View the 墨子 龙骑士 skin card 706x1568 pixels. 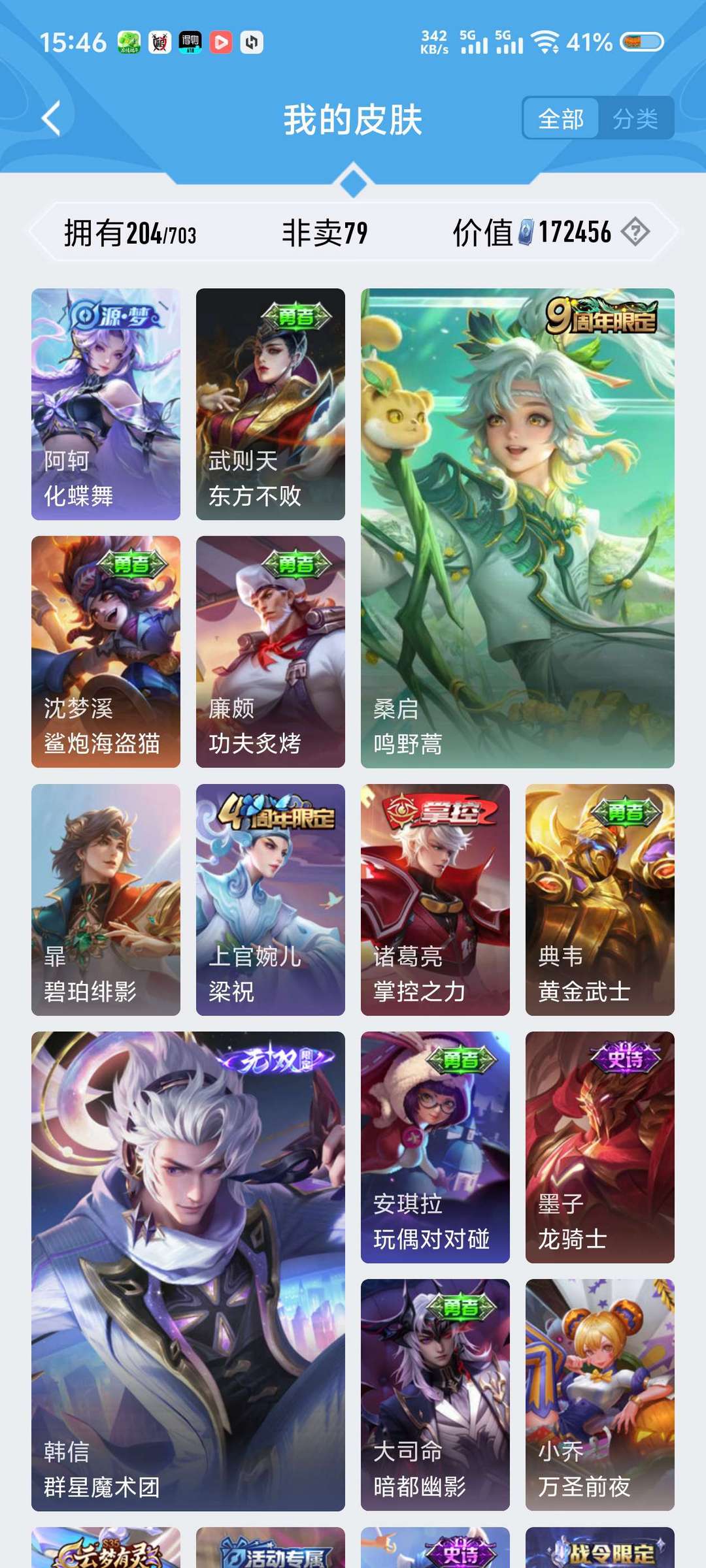pyautogui.click(x=600, y=1147)
